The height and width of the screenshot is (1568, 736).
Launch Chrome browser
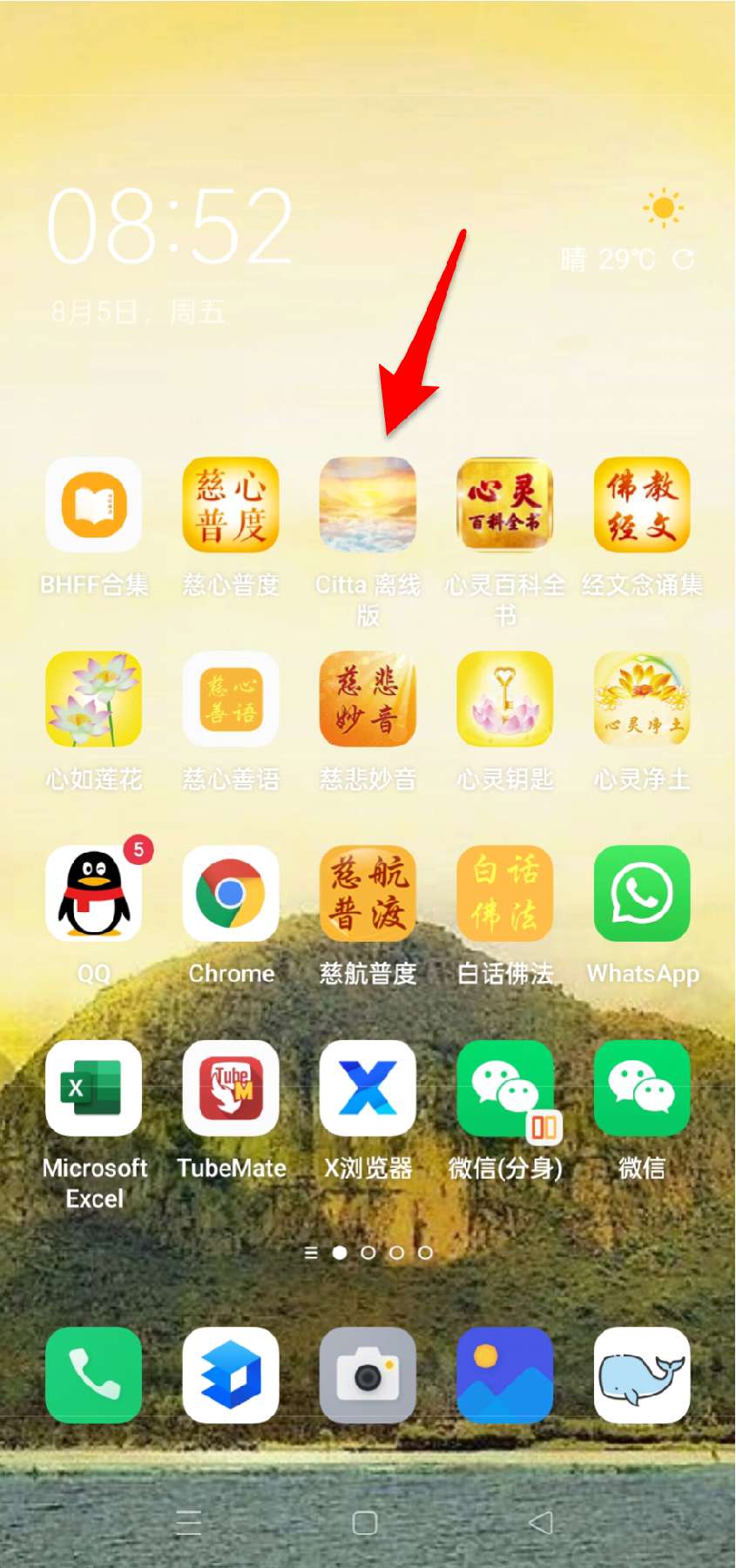pos(231,894)
